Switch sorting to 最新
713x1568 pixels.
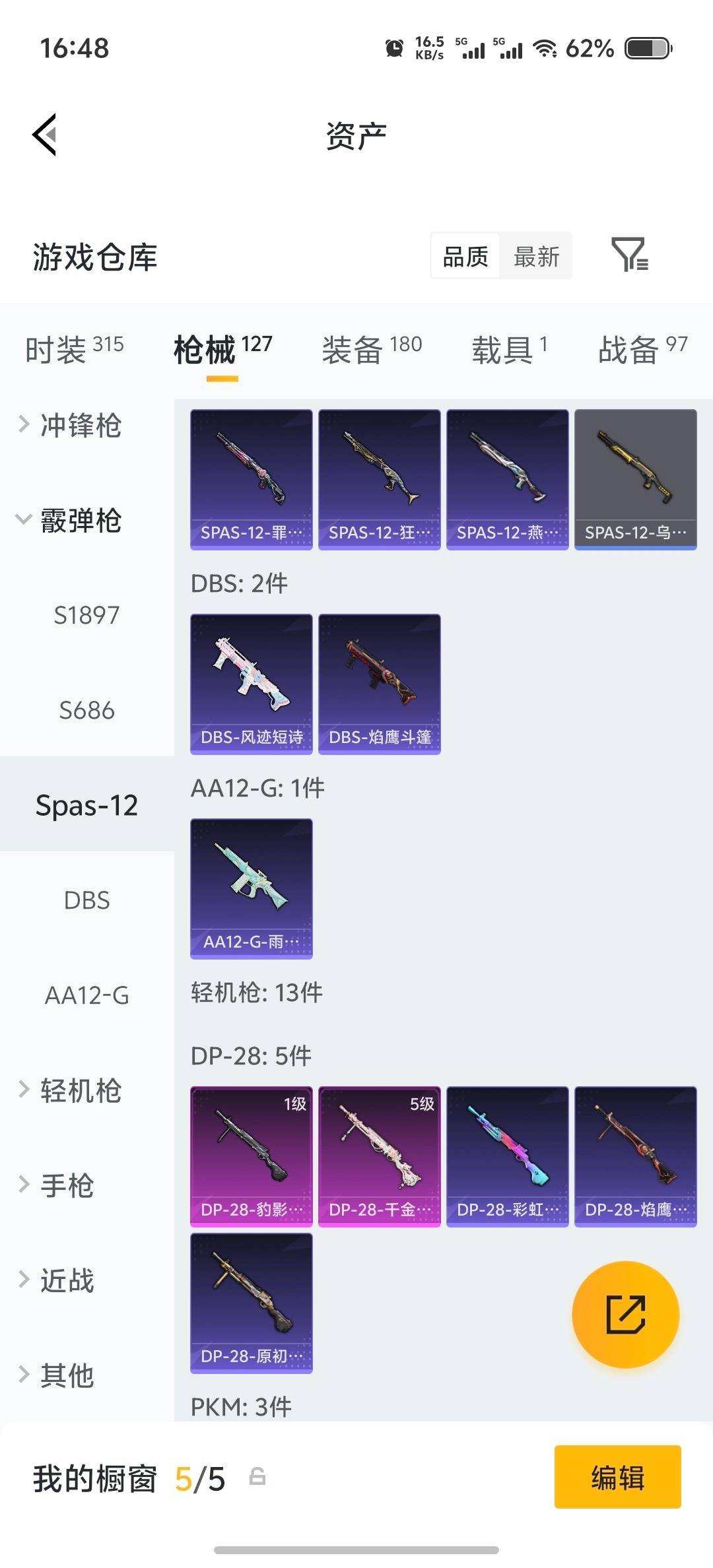pos(536,255)
